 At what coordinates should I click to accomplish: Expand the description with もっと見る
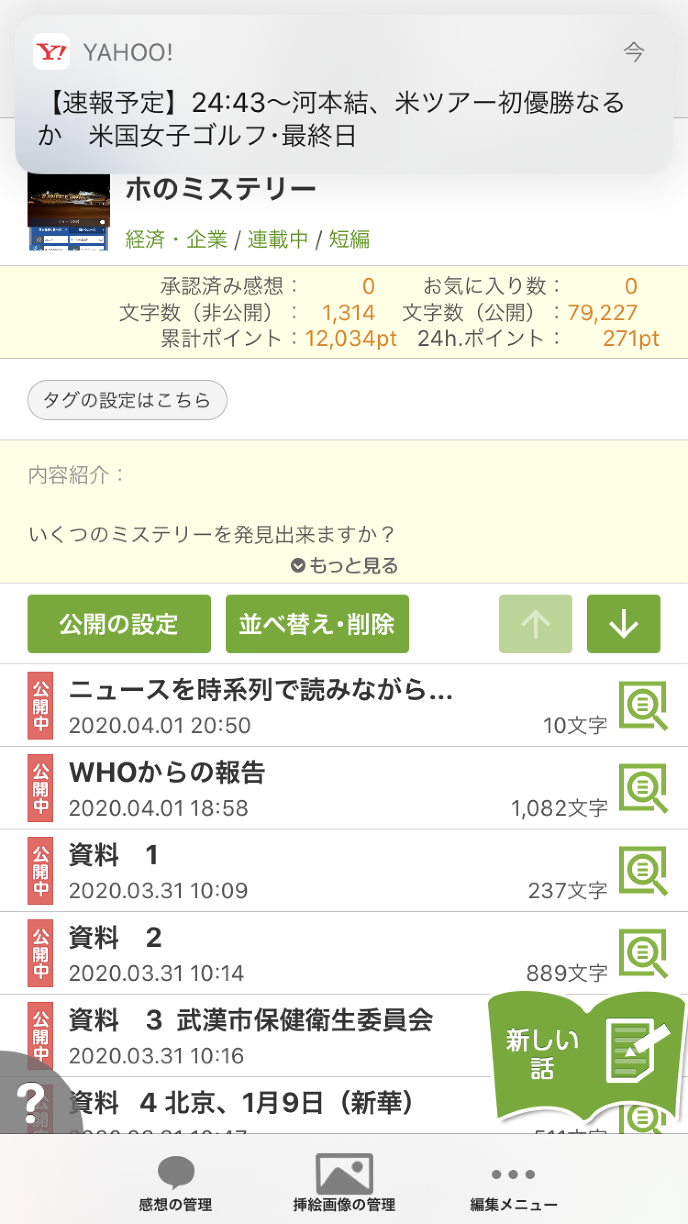point(344,566)
